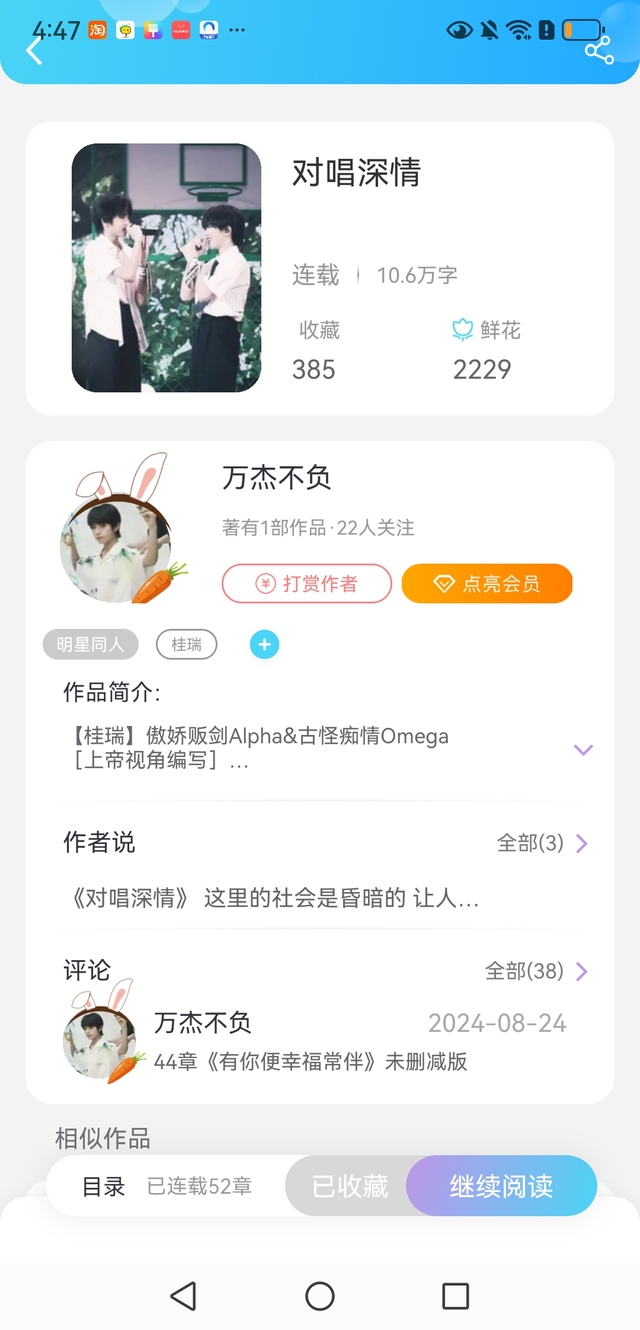The height and width of the screenshot is (1330, 640).
Task: Expand the 作品简介 description
Action: click(x=583, y=749)
